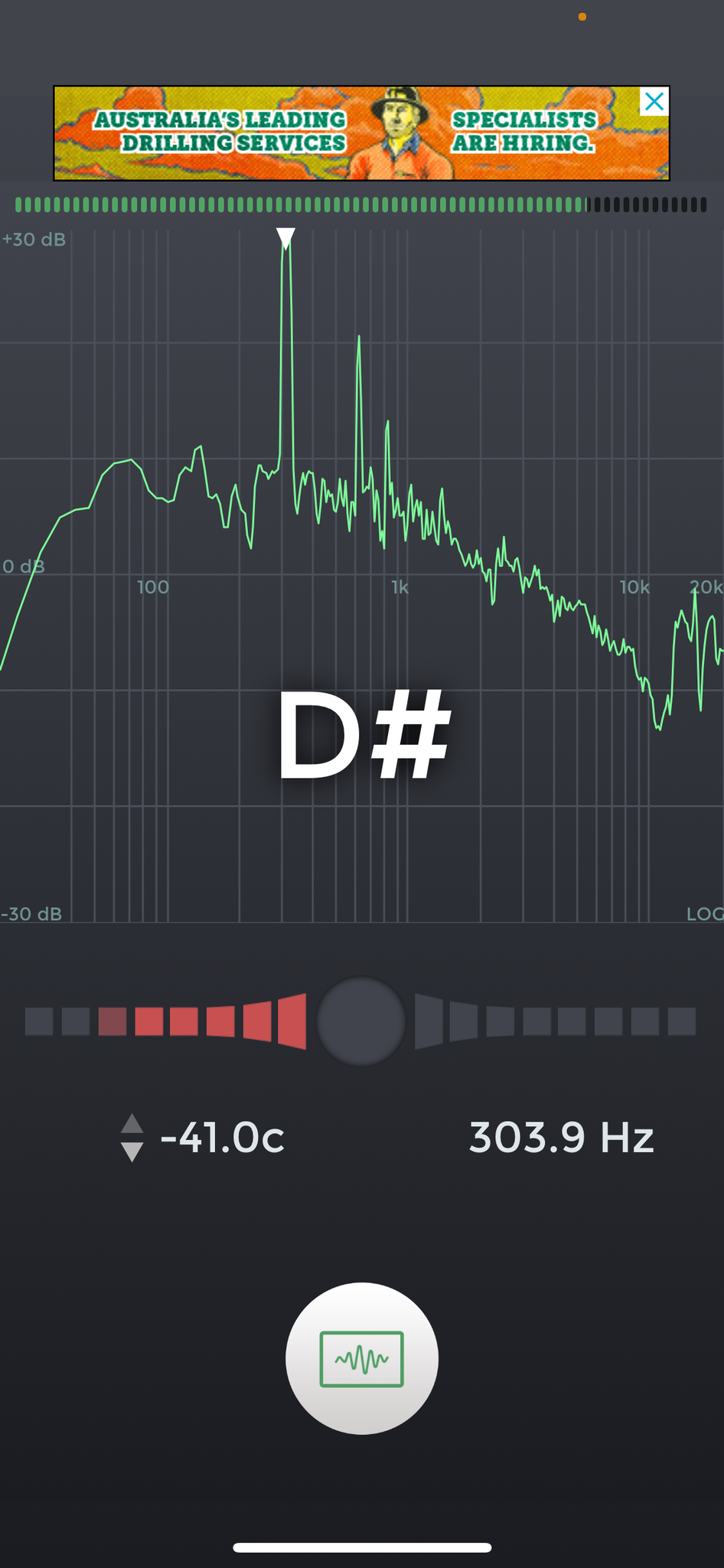Toggle the LOG frequency scale label
Viewport: 724px width, 1568px height.
(x=705, y=913)
